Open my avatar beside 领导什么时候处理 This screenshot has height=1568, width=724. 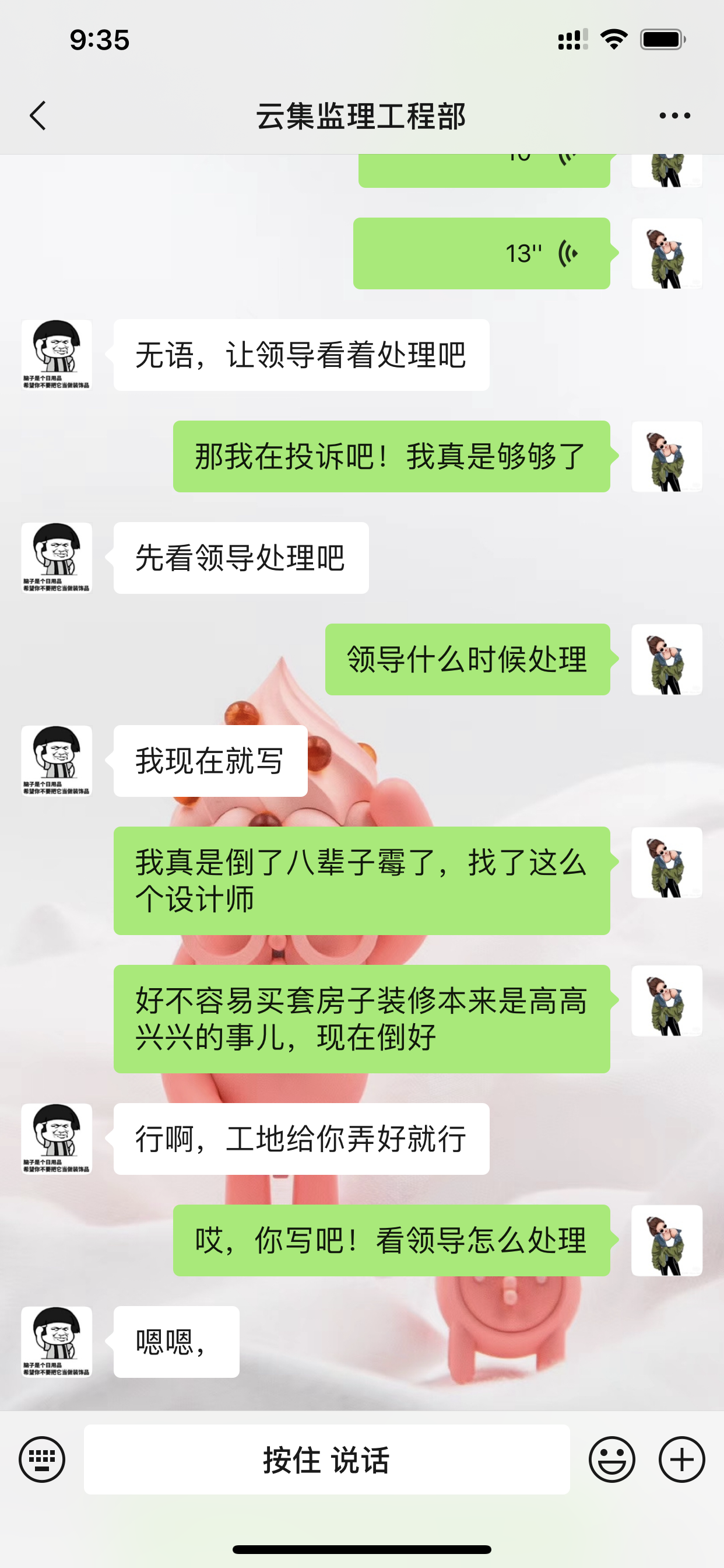(666, 659)
